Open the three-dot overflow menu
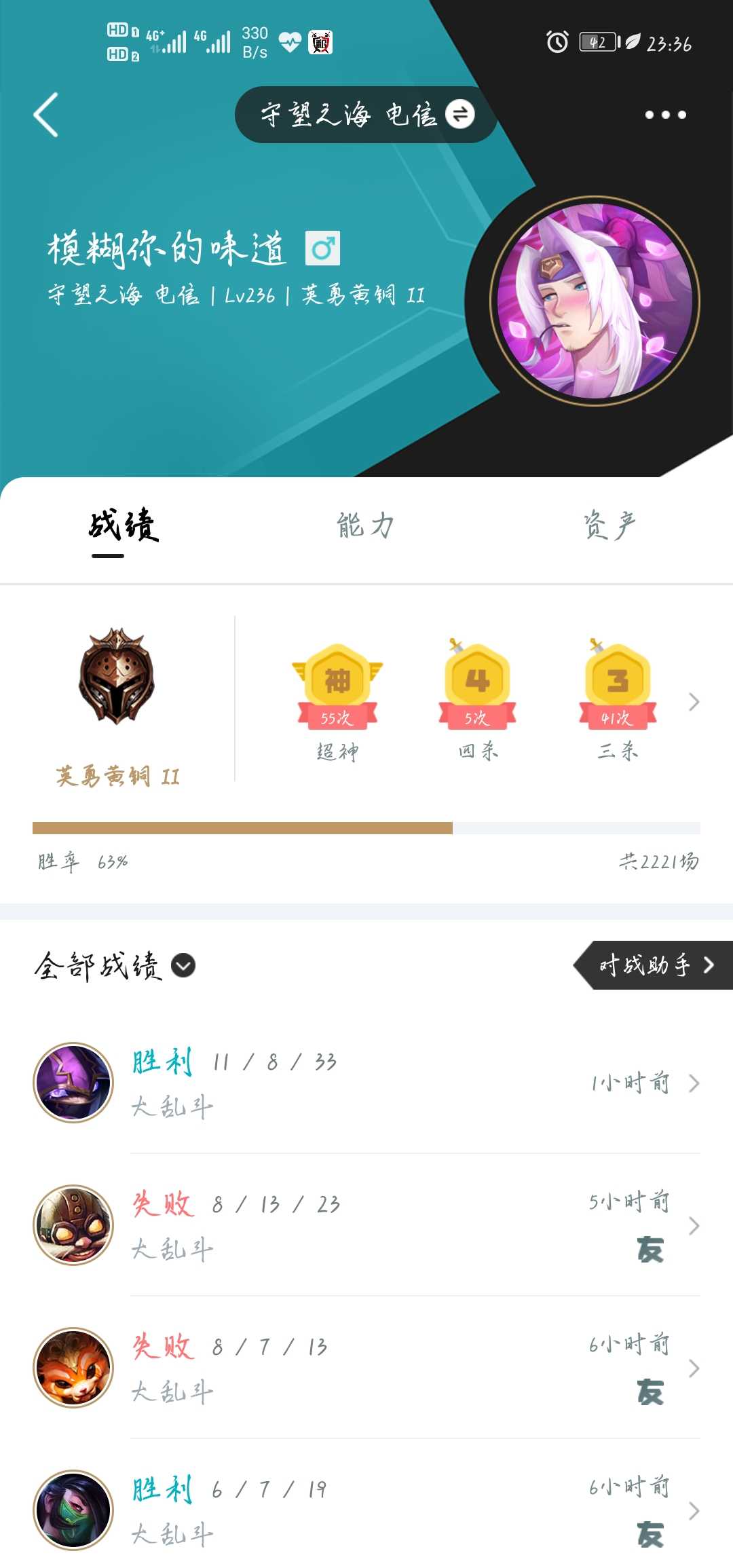733x1568 pixels. pos(665,115)
